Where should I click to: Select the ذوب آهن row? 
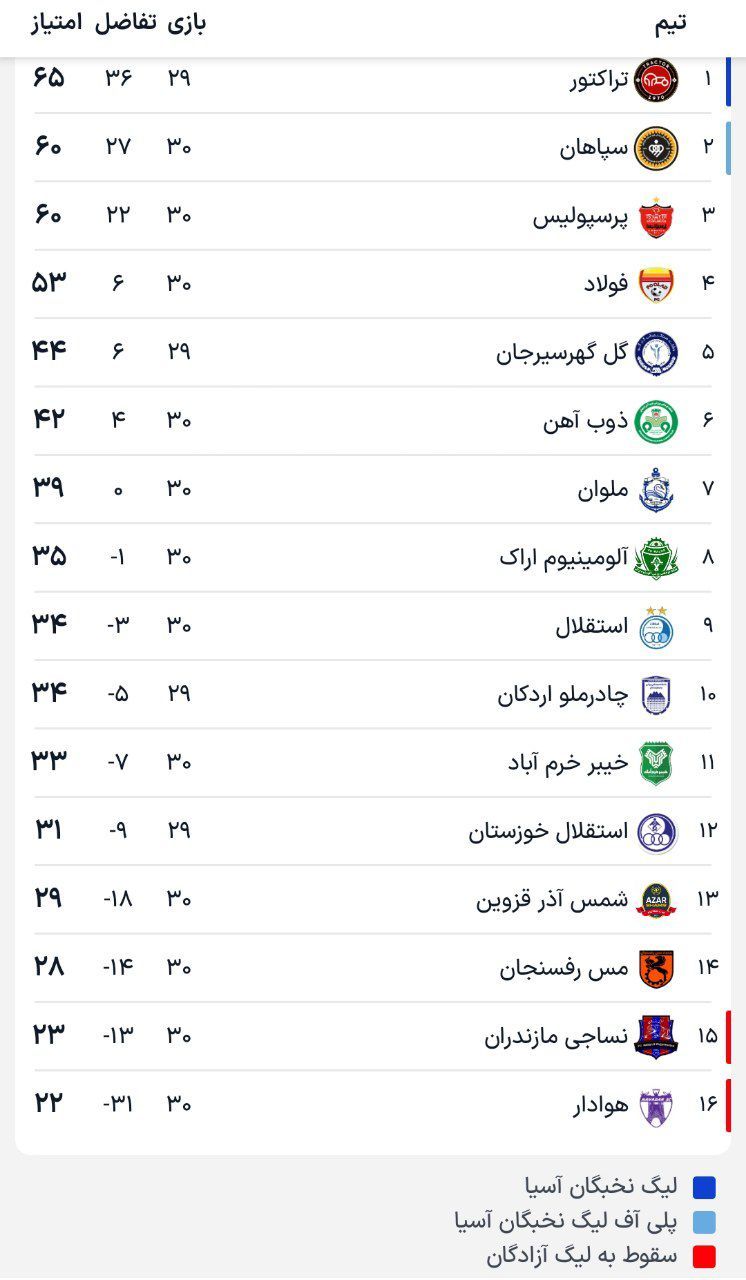[373, 420]
